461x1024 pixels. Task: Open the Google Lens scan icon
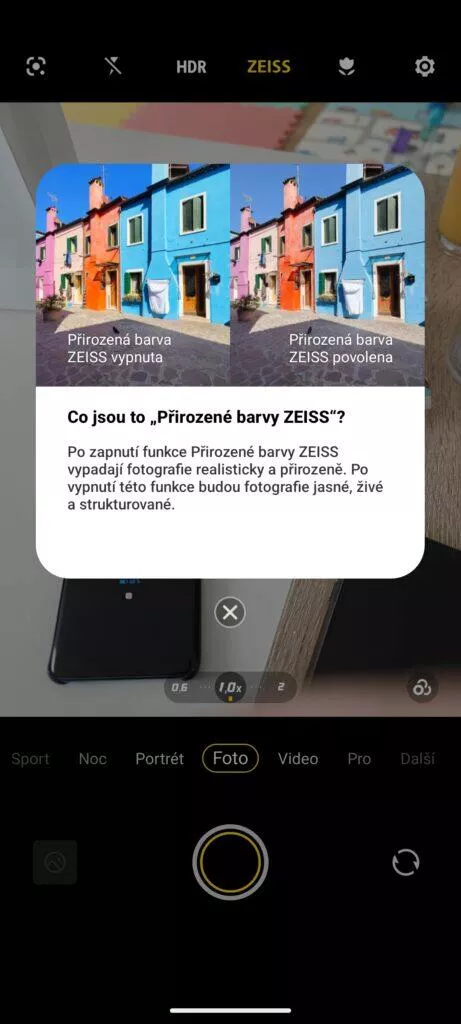(36, 67)
